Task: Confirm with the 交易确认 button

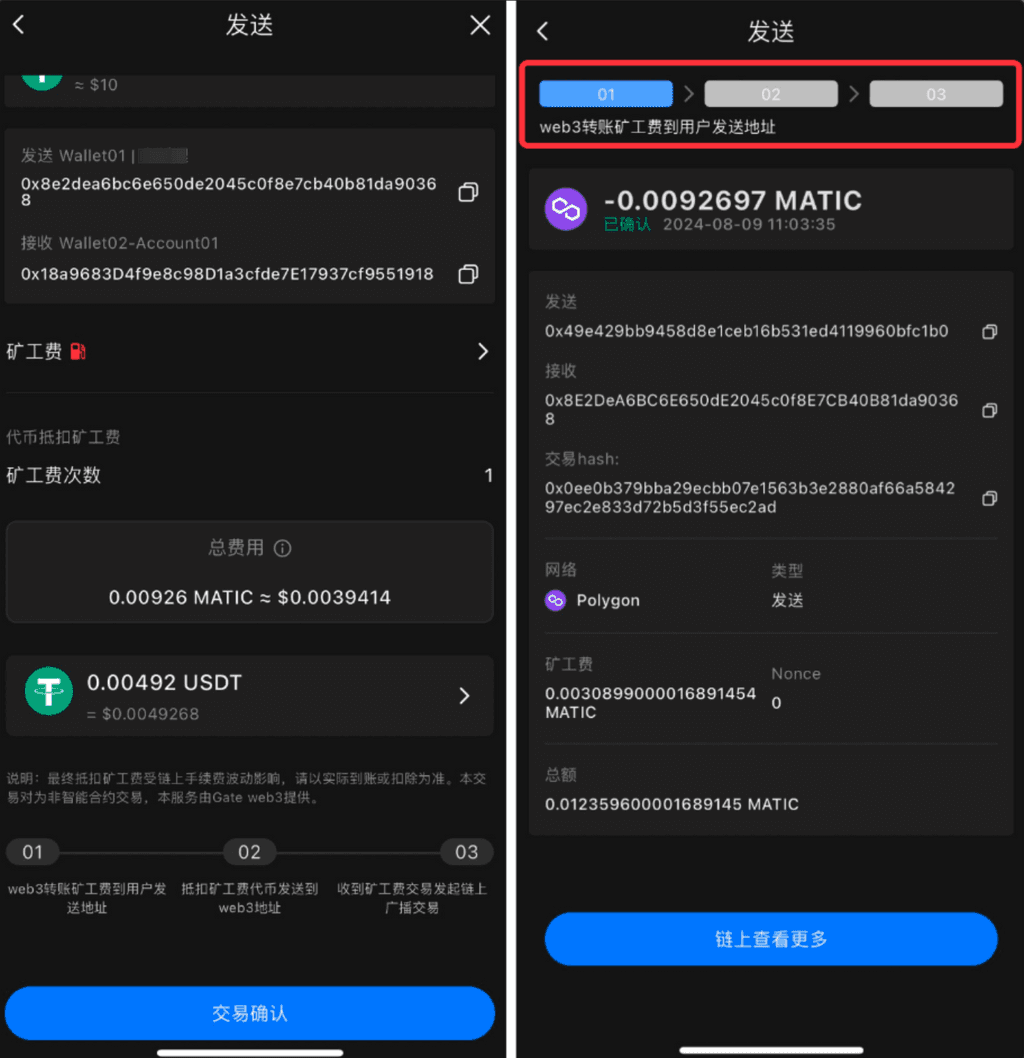Action: click(x=249, y=1013)
